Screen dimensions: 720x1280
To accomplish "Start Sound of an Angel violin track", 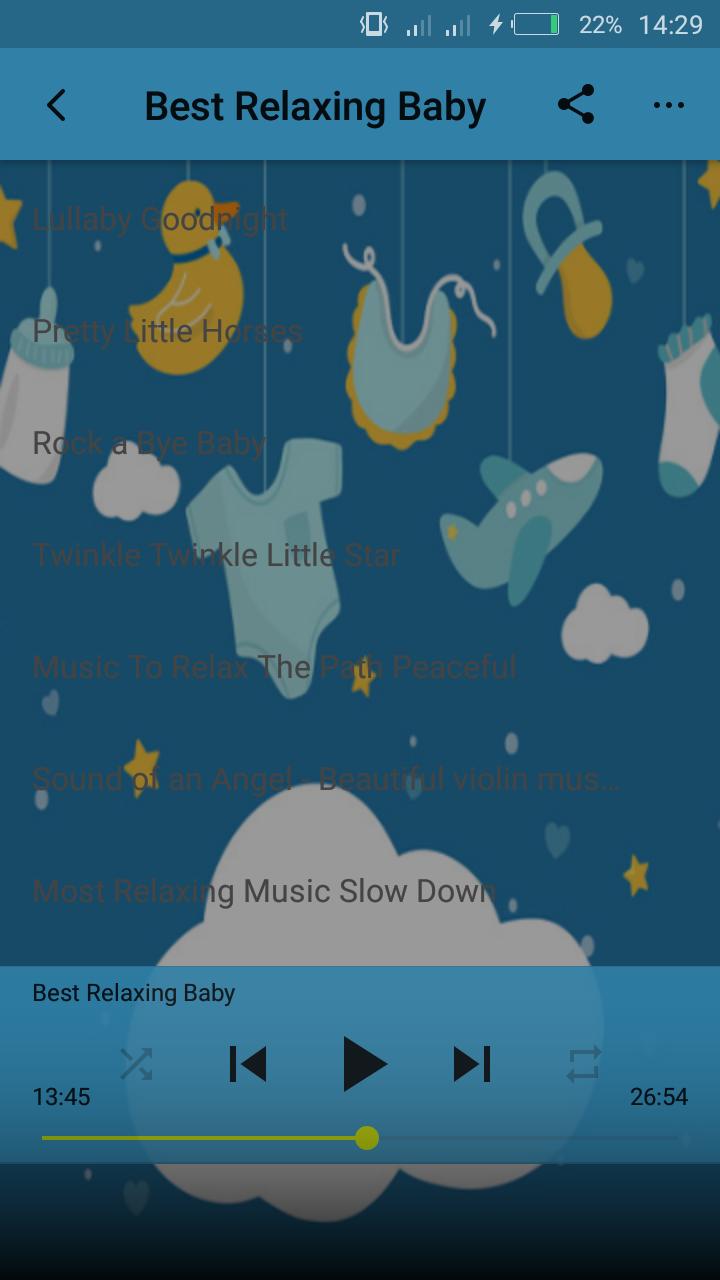I will tap(325, 779).
